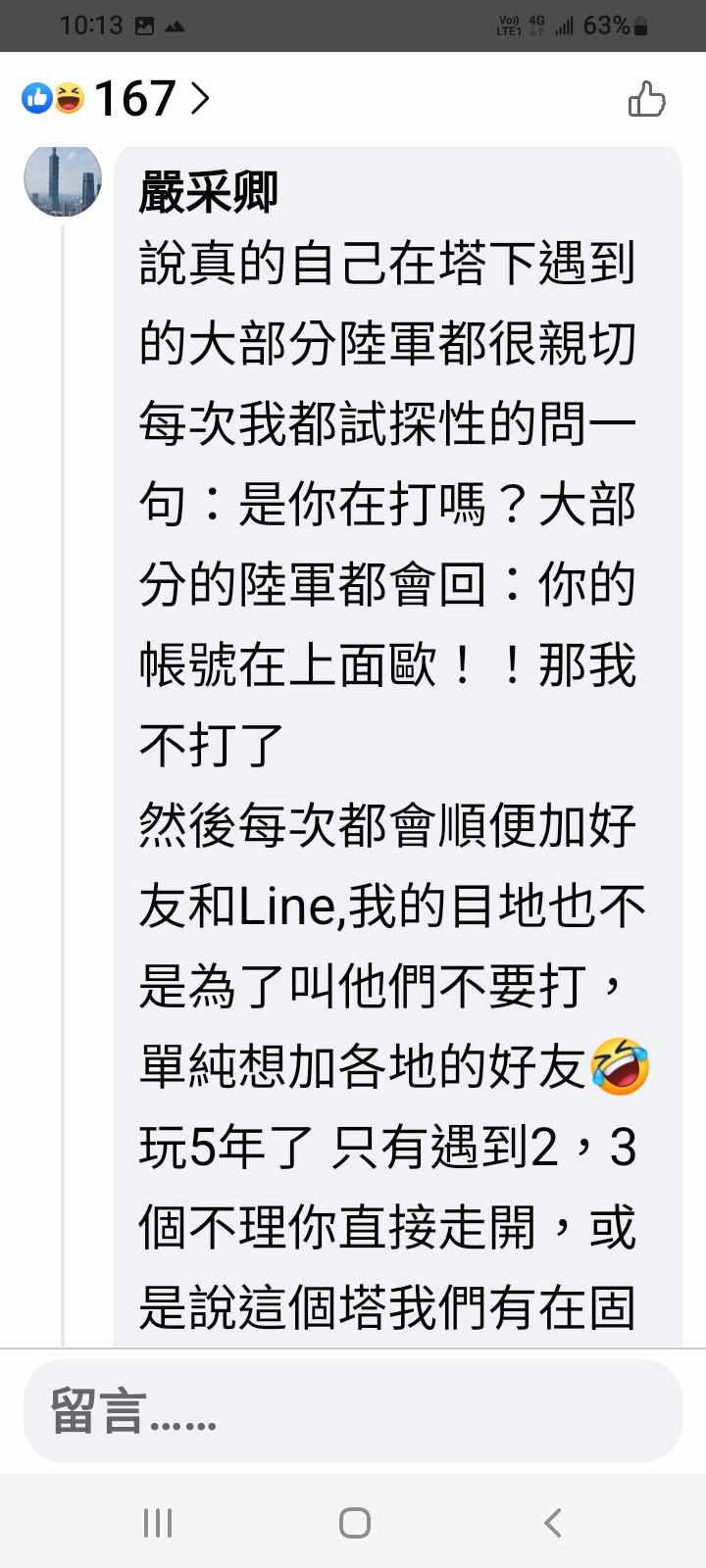The image size is (706, 1568).
Task: Go to the system home screen
Action: tap(354, 1522)
